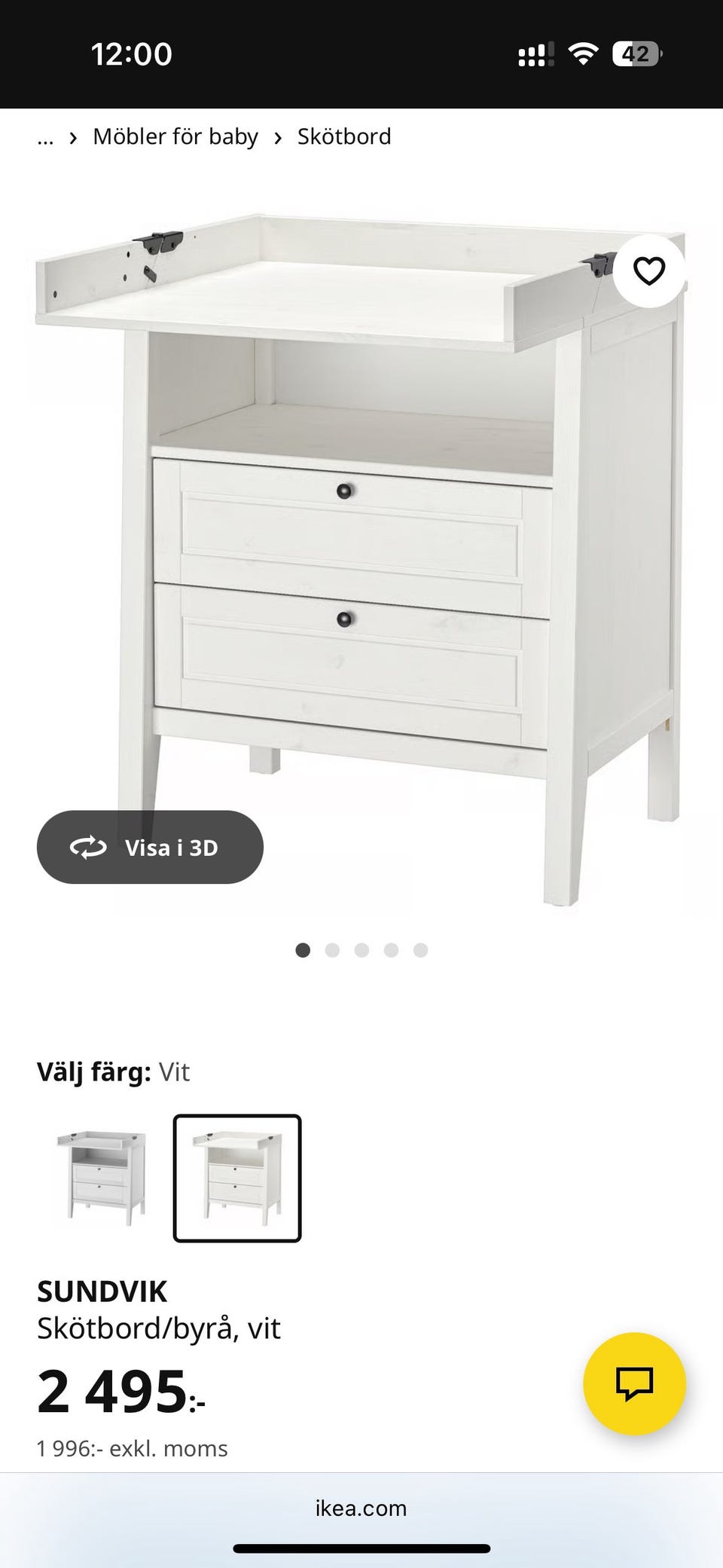The image size is (723, 1568).
Task: Select the first carousel dot
Action: click(x=303, y=950)
